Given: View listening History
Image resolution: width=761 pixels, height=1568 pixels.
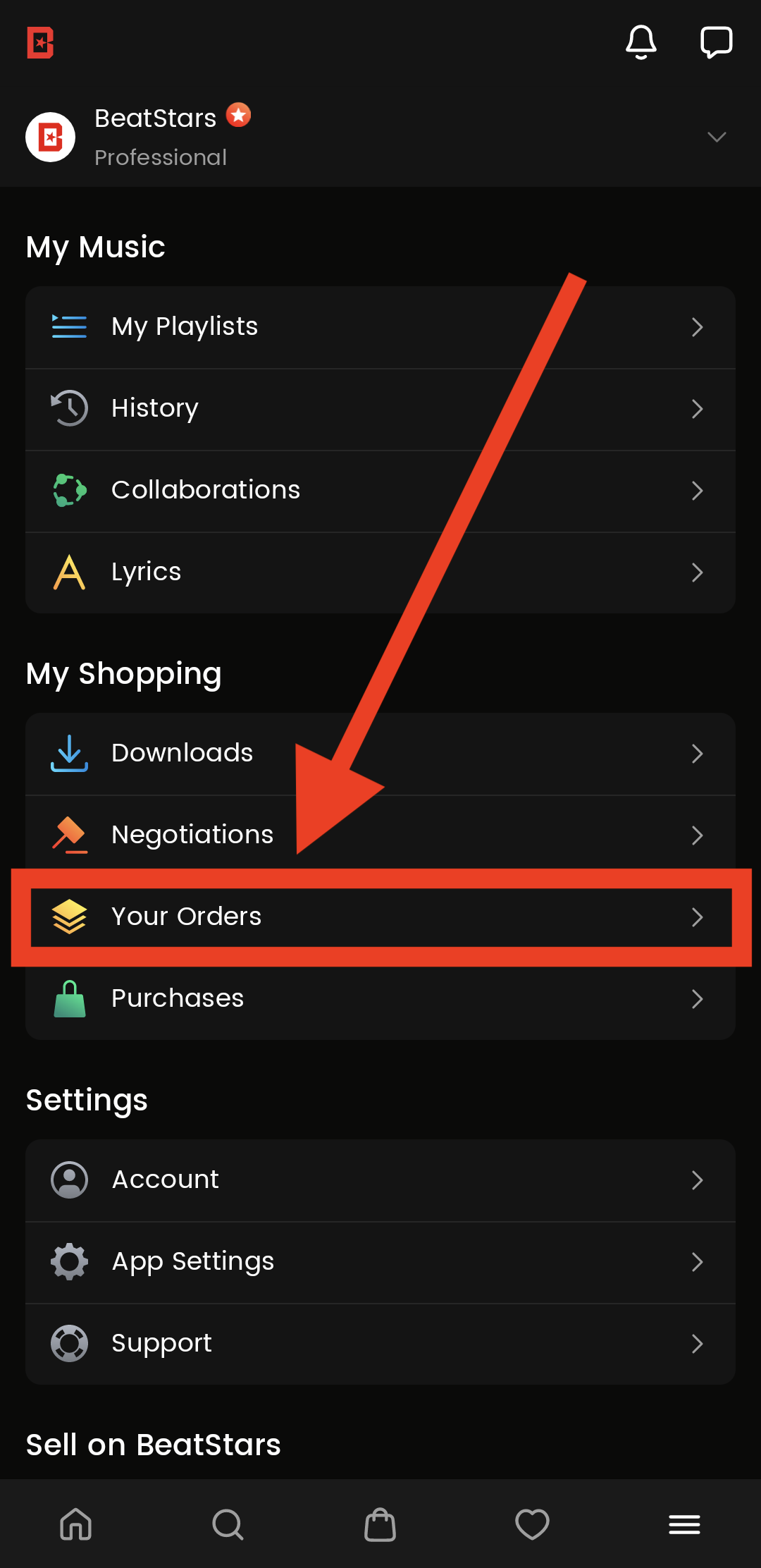Looking at the screenshot, I should point(380,409).
